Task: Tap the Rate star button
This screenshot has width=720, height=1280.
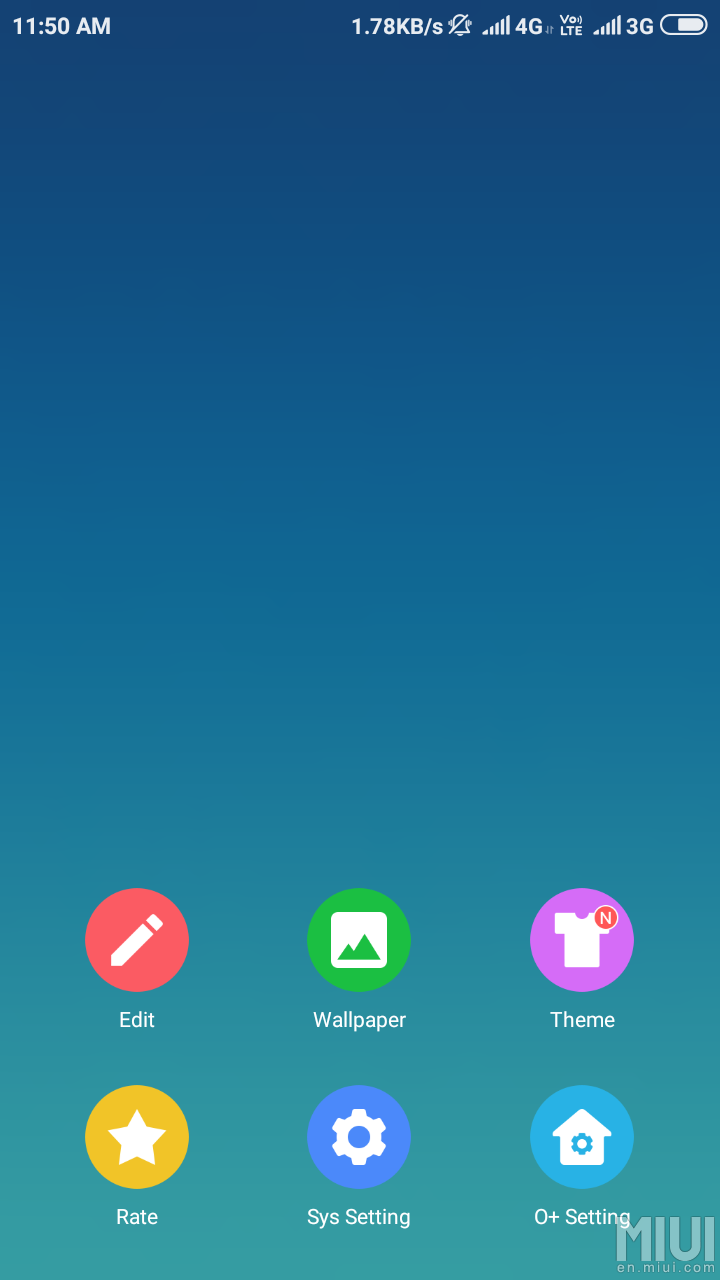Action: [137, 1137]
